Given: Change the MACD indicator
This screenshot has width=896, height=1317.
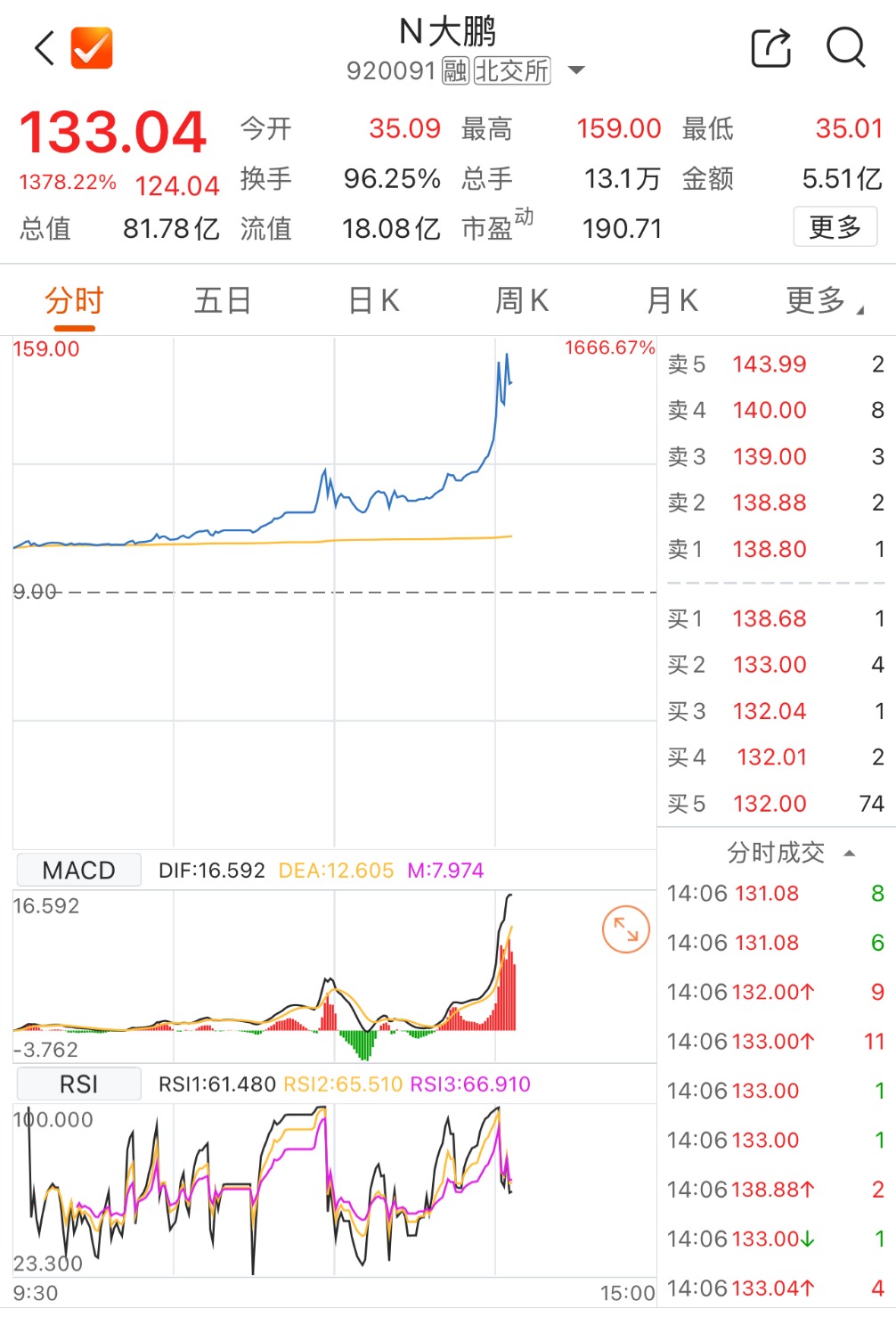Looking at the screenshot, I should coord(78,870).
